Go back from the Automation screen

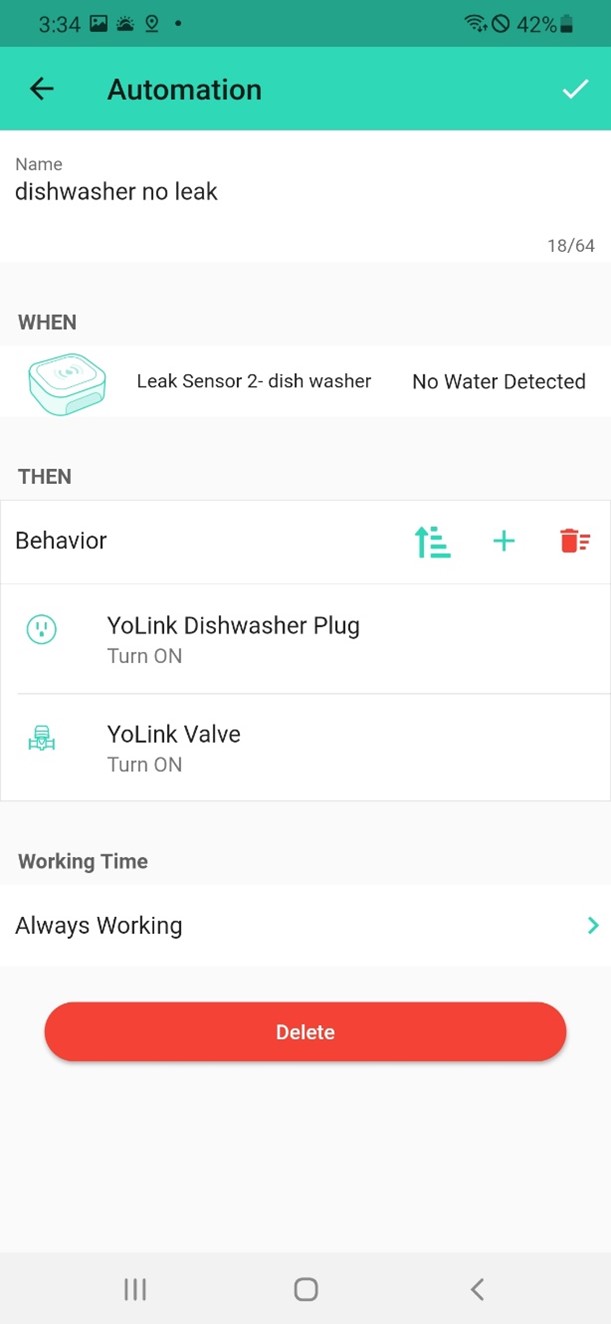point(41,89)
